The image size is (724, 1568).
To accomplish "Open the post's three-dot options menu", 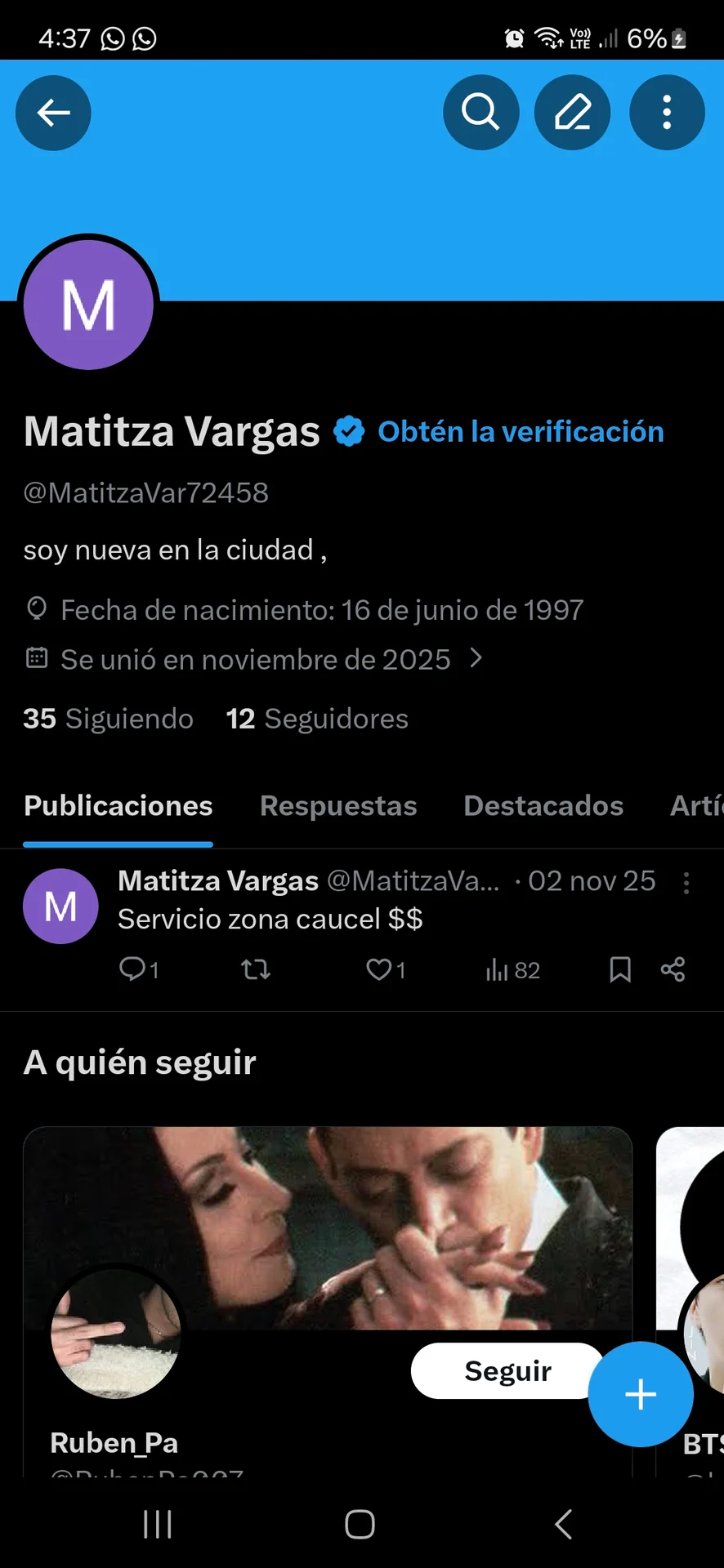I will (686, 883).
